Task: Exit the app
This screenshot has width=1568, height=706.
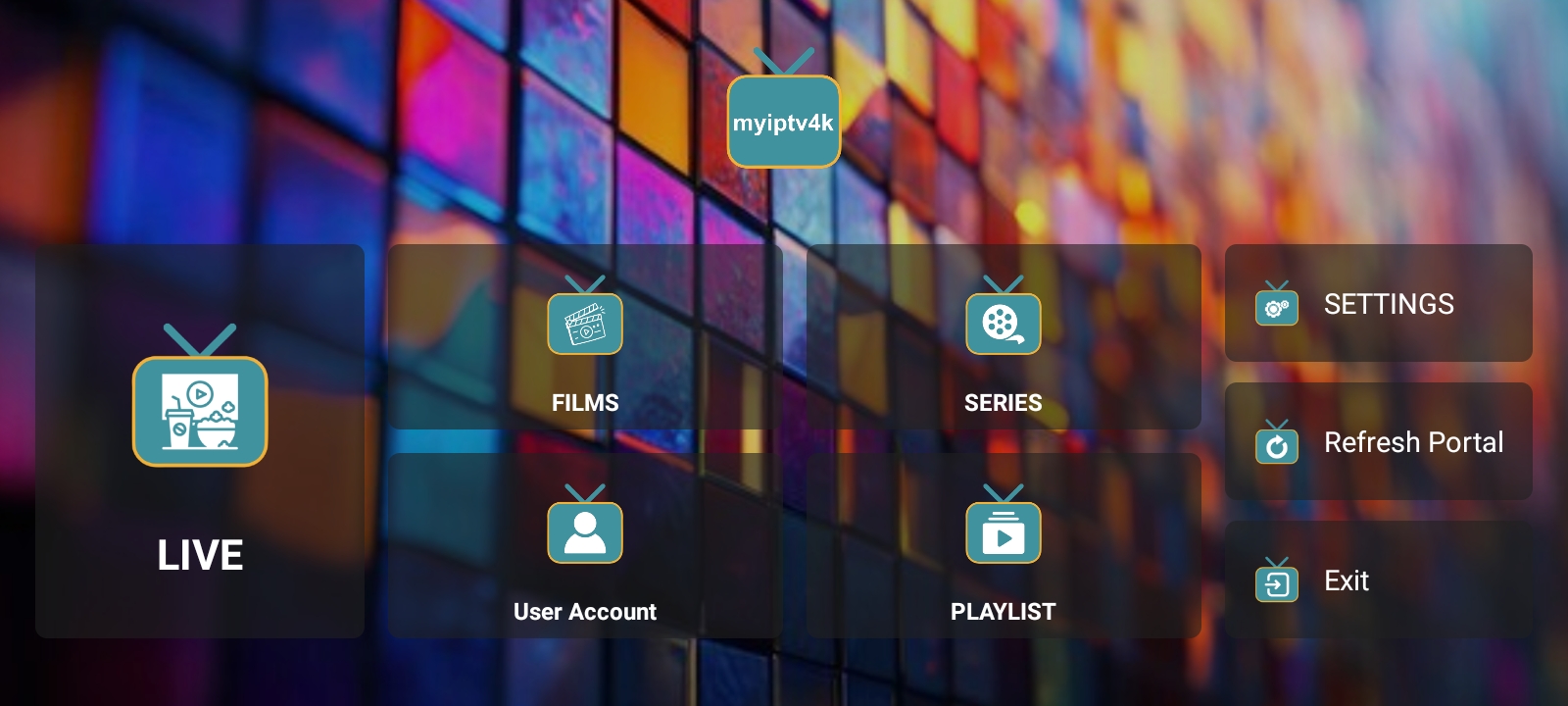Action: 1378,580
